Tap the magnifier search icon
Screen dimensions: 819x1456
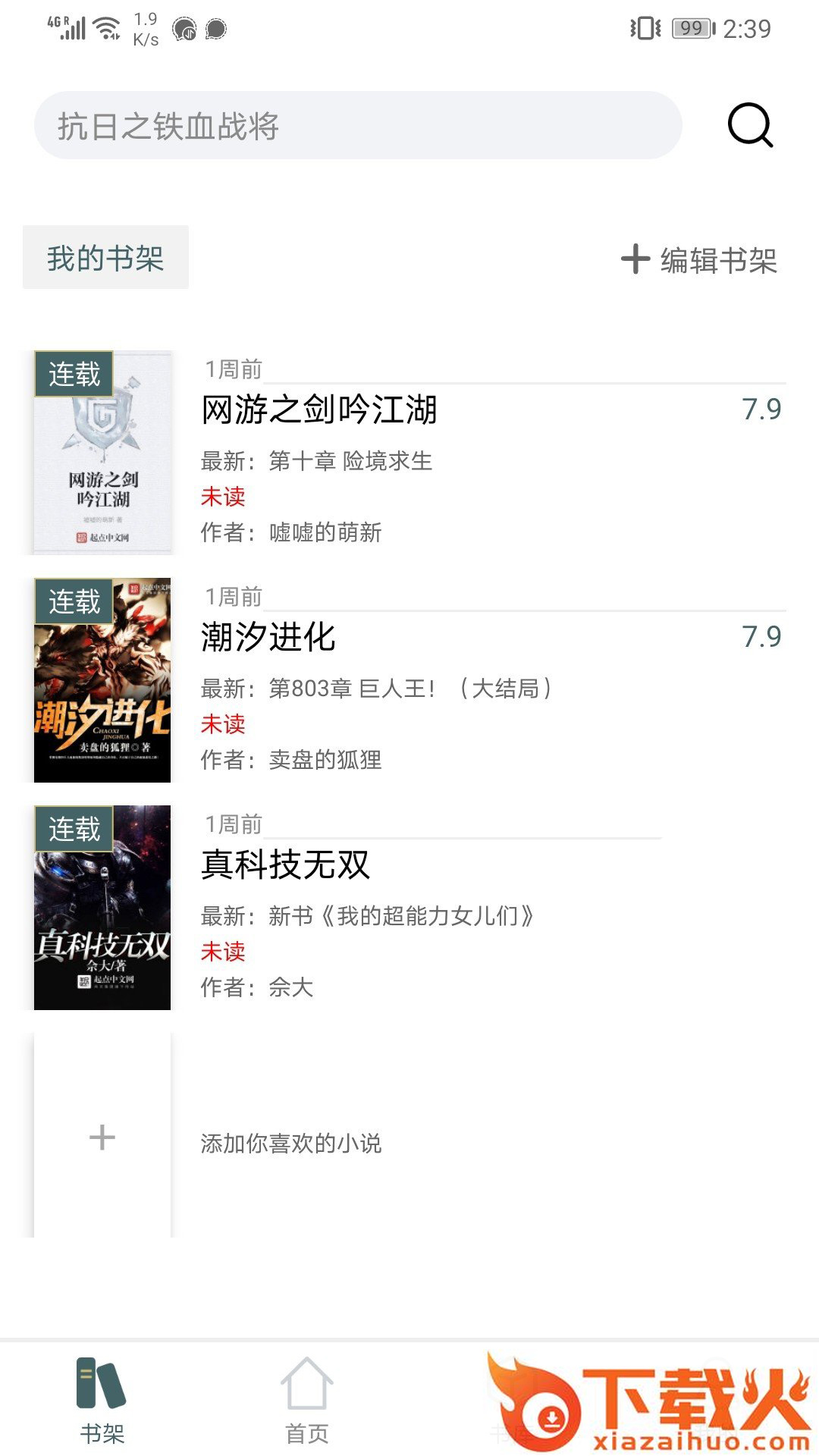tap(749, 125)
